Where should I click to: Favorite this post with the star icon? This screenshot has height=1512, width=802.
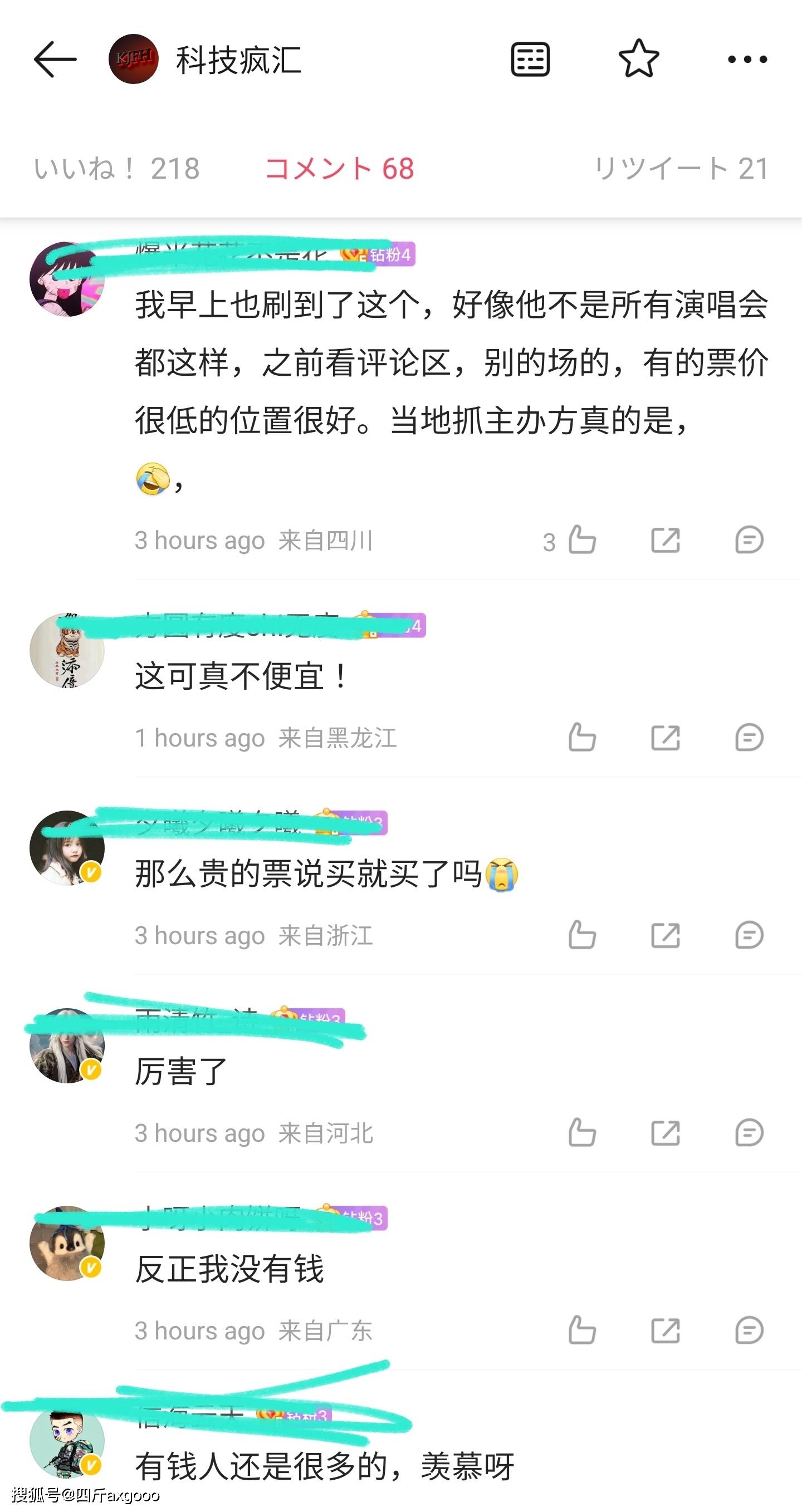click(639, 58)
